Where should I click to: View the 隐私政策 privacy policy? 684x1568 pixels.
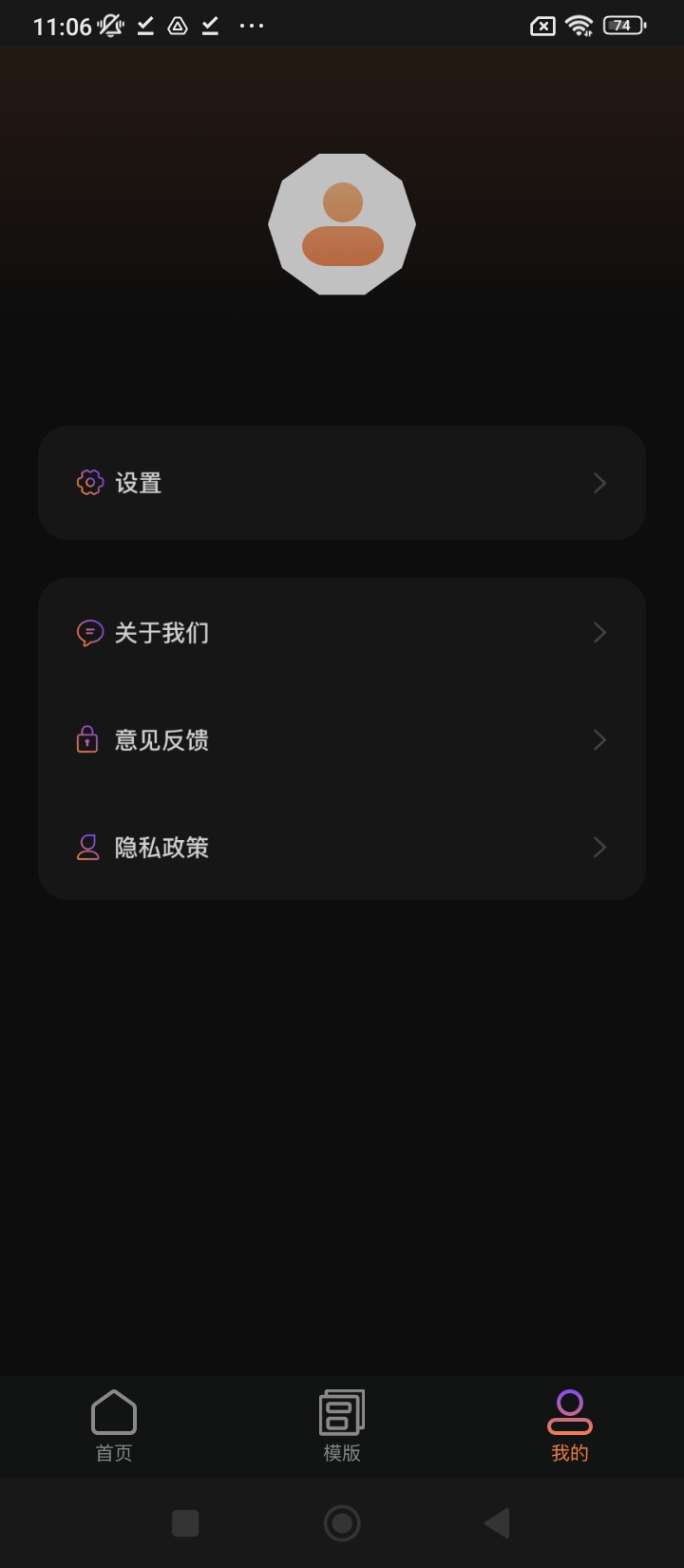click(x=342, y=848)
